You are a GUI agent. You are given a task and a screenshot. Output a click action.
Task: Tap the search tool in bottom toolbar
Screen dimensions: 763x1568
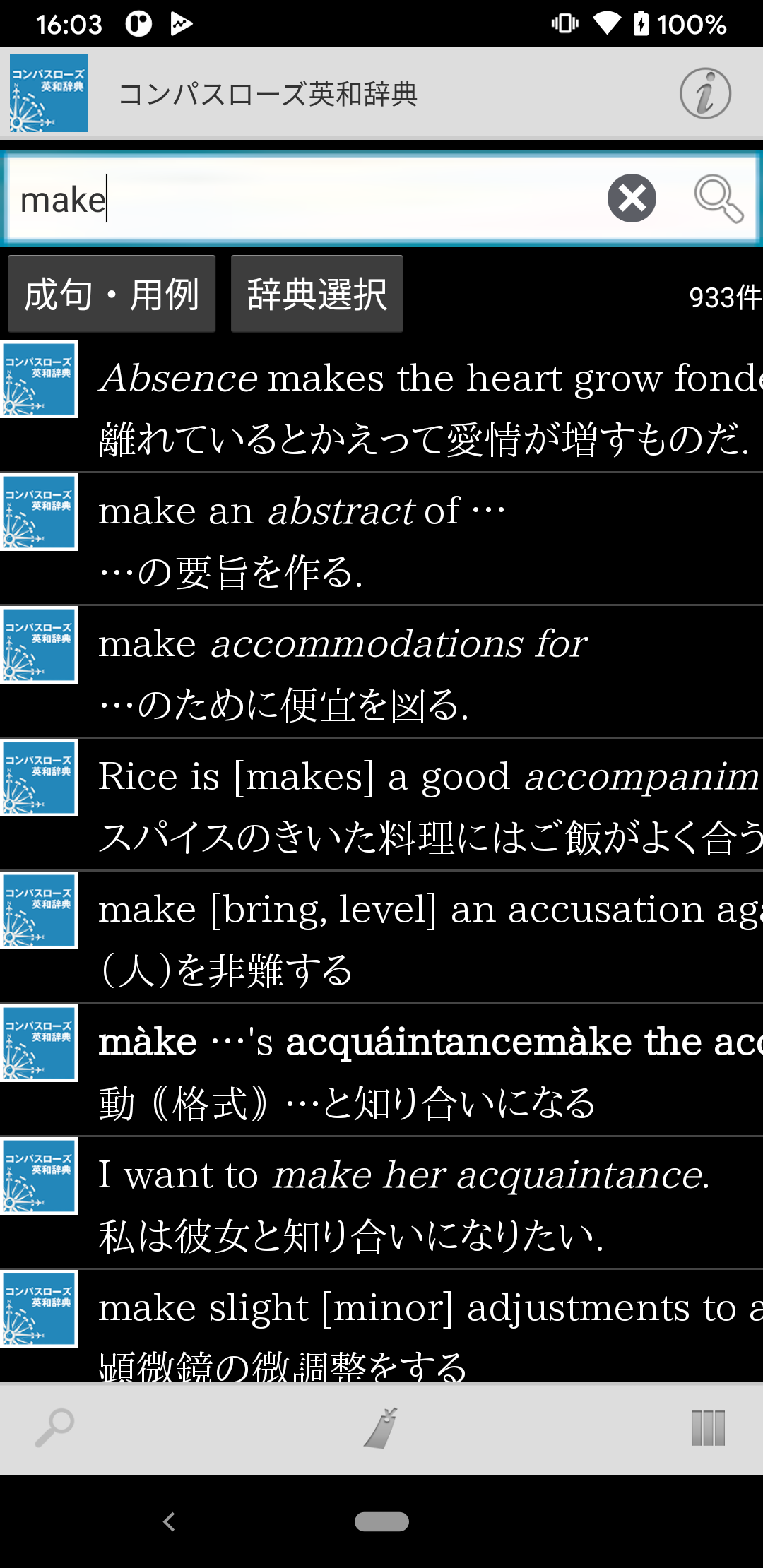[x=54, y=1427]
